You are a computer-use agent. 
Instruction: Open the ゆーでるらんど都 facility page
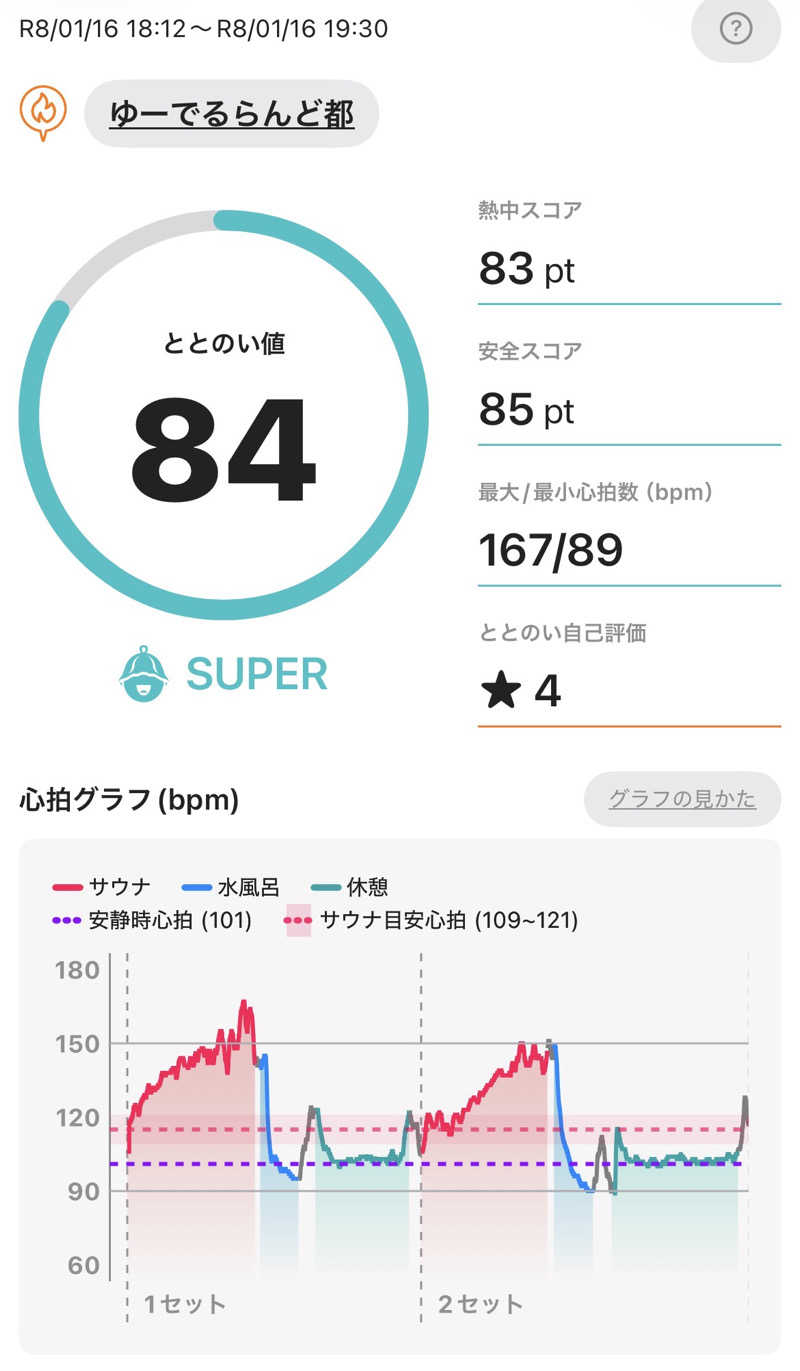pyautogui.click(x=231, y=114)
